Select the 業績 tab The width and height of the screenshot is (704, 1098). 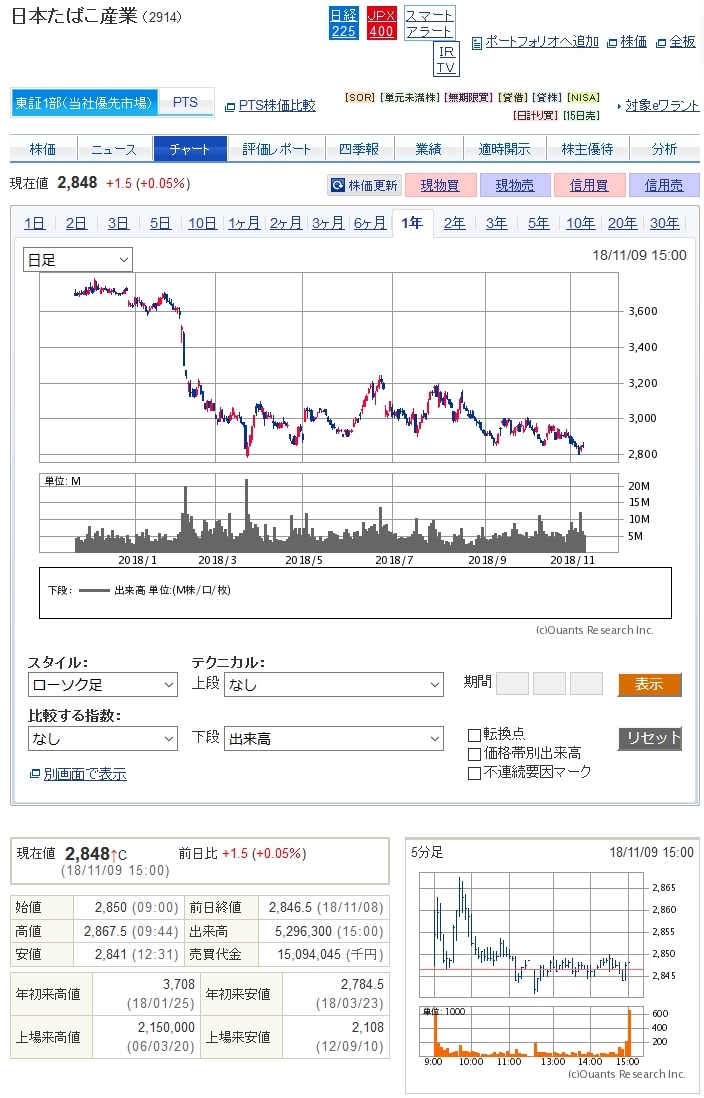click(428, 149)
